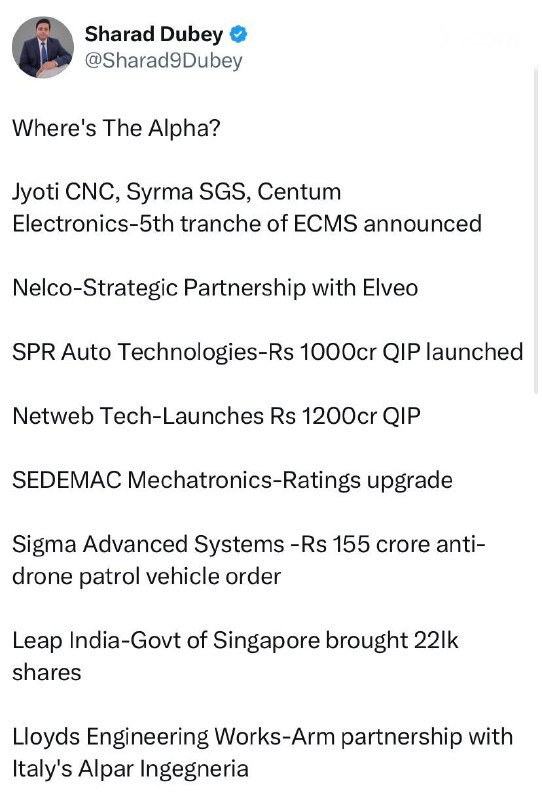Tap the @Sharad9Dubey handle

coord(163,60)
